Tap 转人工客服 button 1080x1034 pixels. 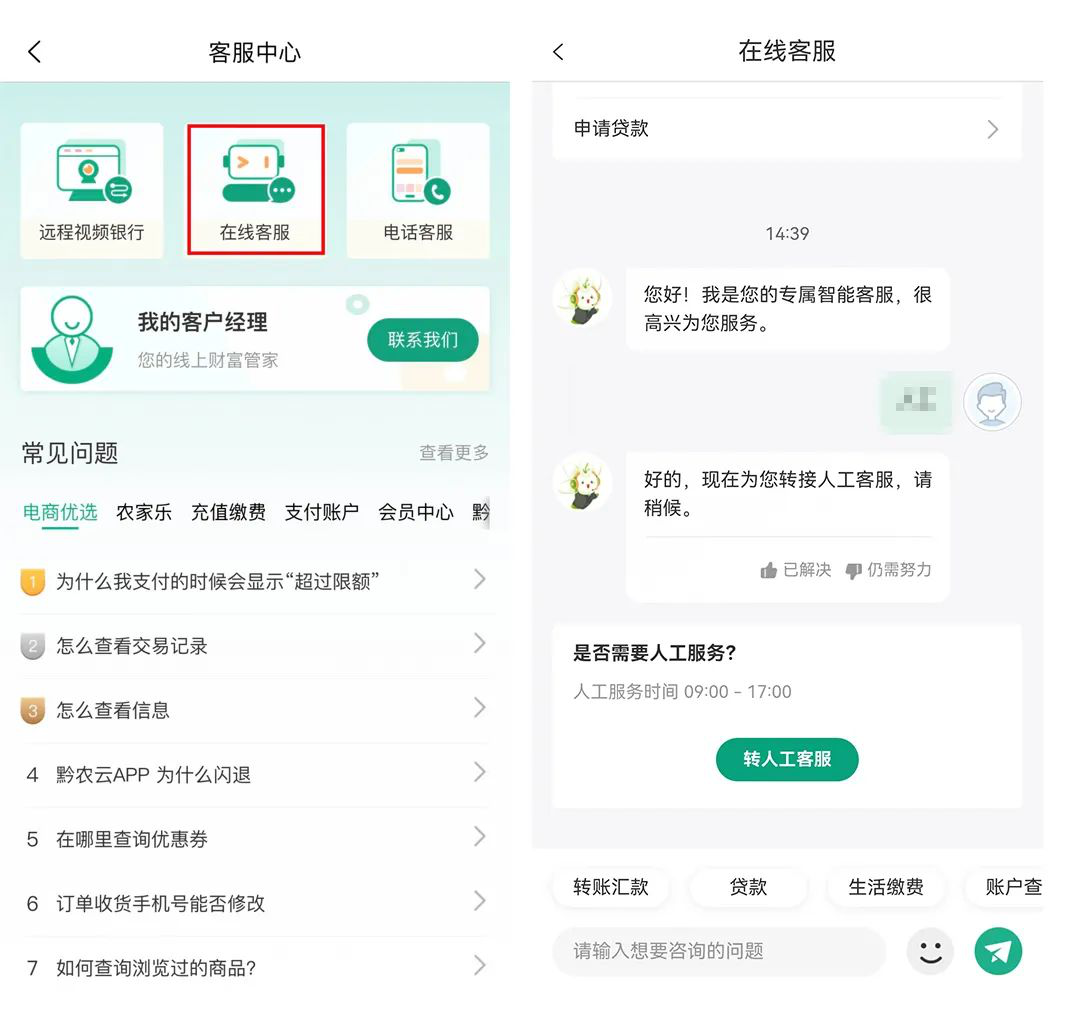coord(787,759)
